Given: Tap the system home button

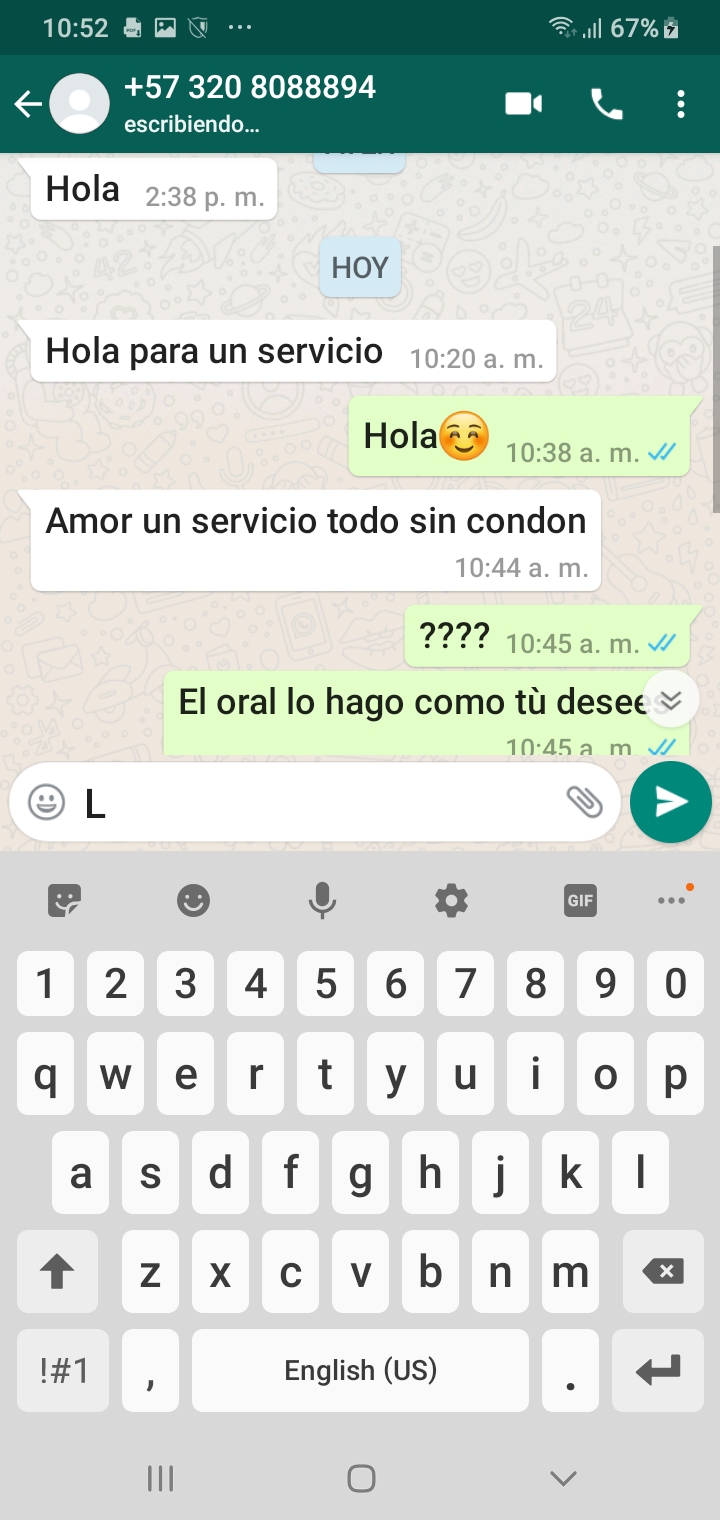Looking at the screenshot, I should [360, 1478].
